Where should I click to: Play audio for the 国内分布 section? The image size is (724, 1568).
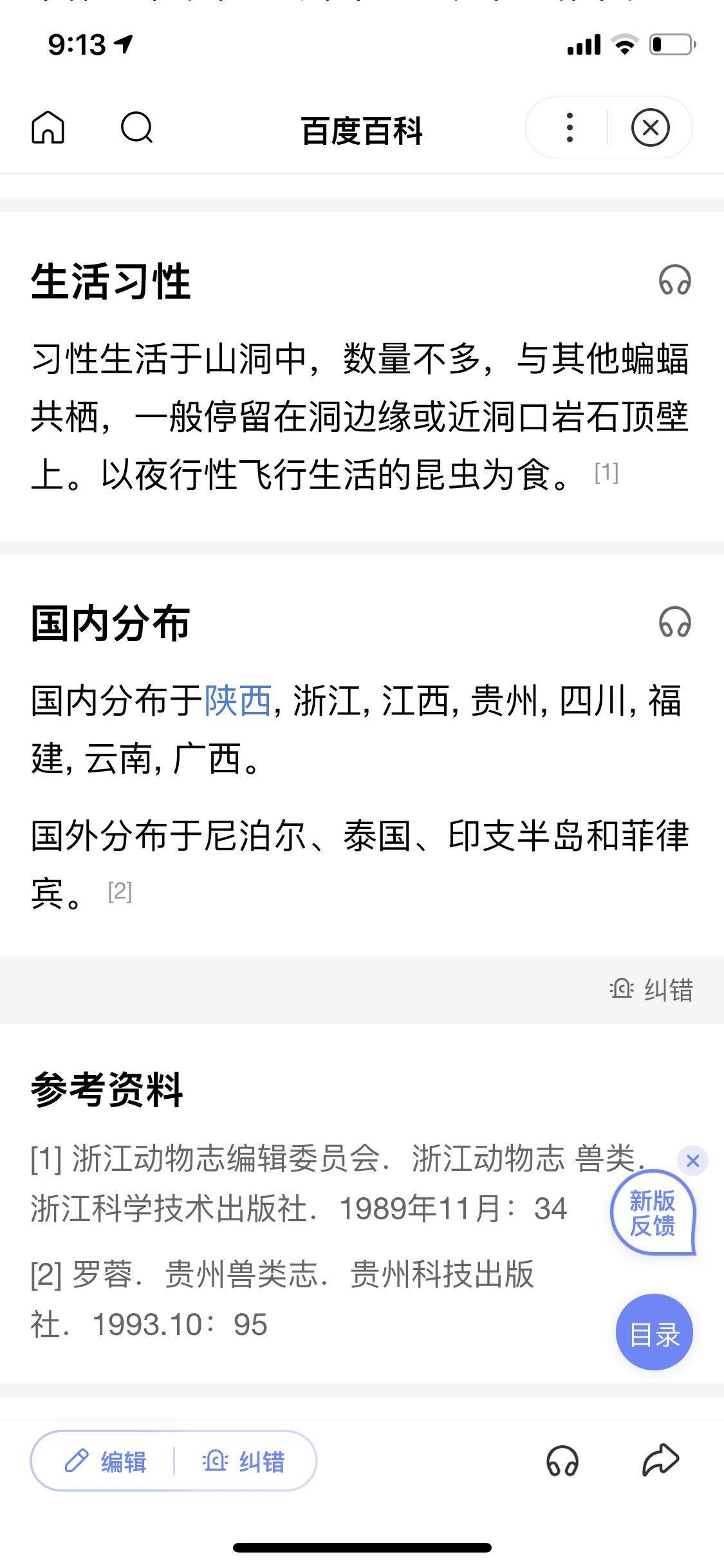point(674,622)
